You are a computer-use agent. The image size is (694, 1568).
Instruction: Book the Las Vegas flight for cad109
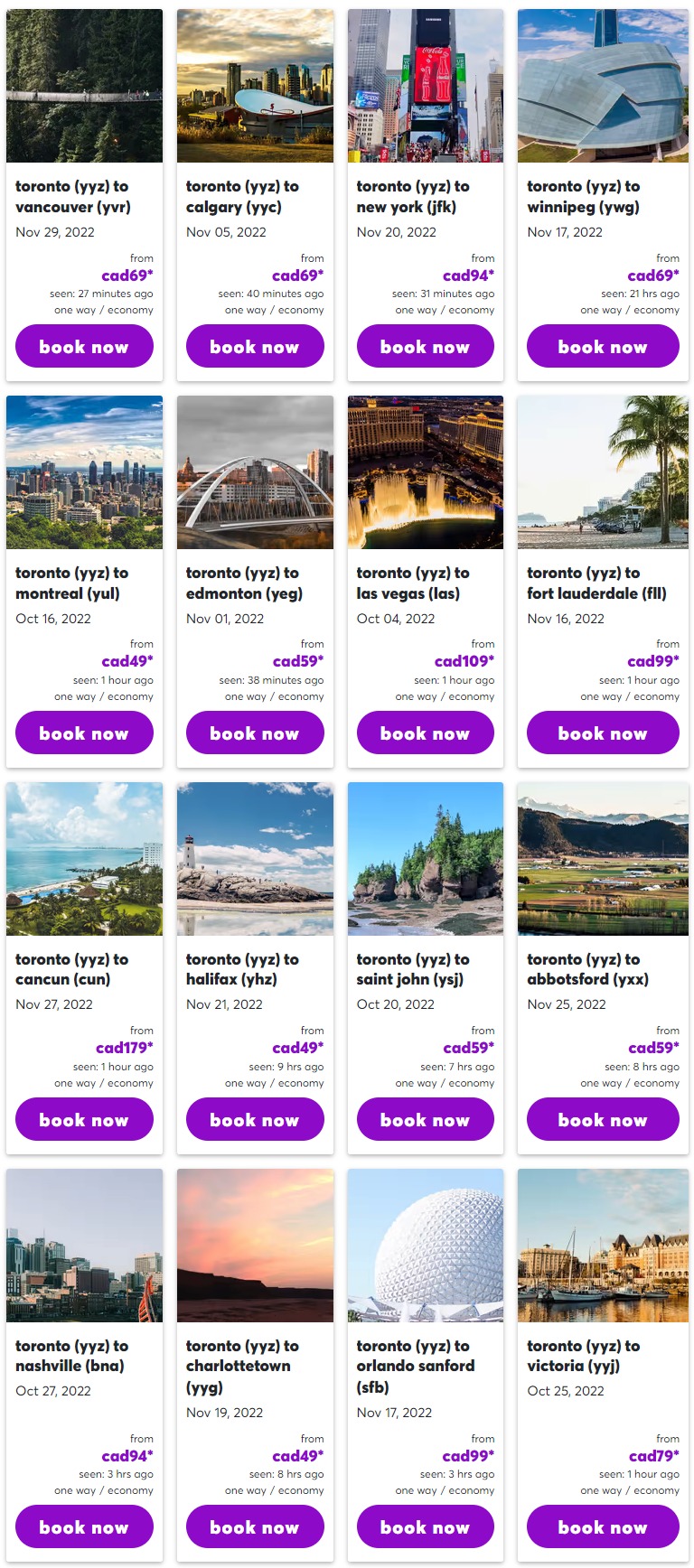(425, 733)
